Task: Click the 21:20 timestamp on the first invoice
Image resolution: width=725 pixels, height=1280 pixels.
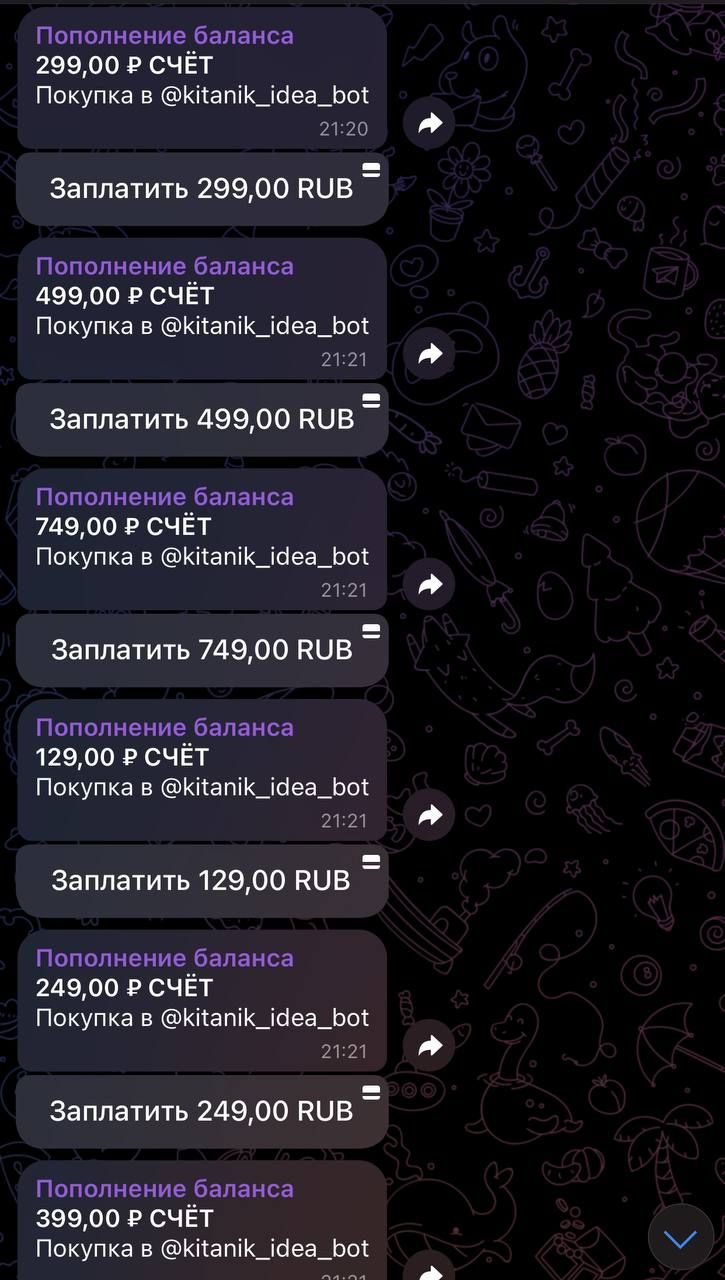Action: 346,128
